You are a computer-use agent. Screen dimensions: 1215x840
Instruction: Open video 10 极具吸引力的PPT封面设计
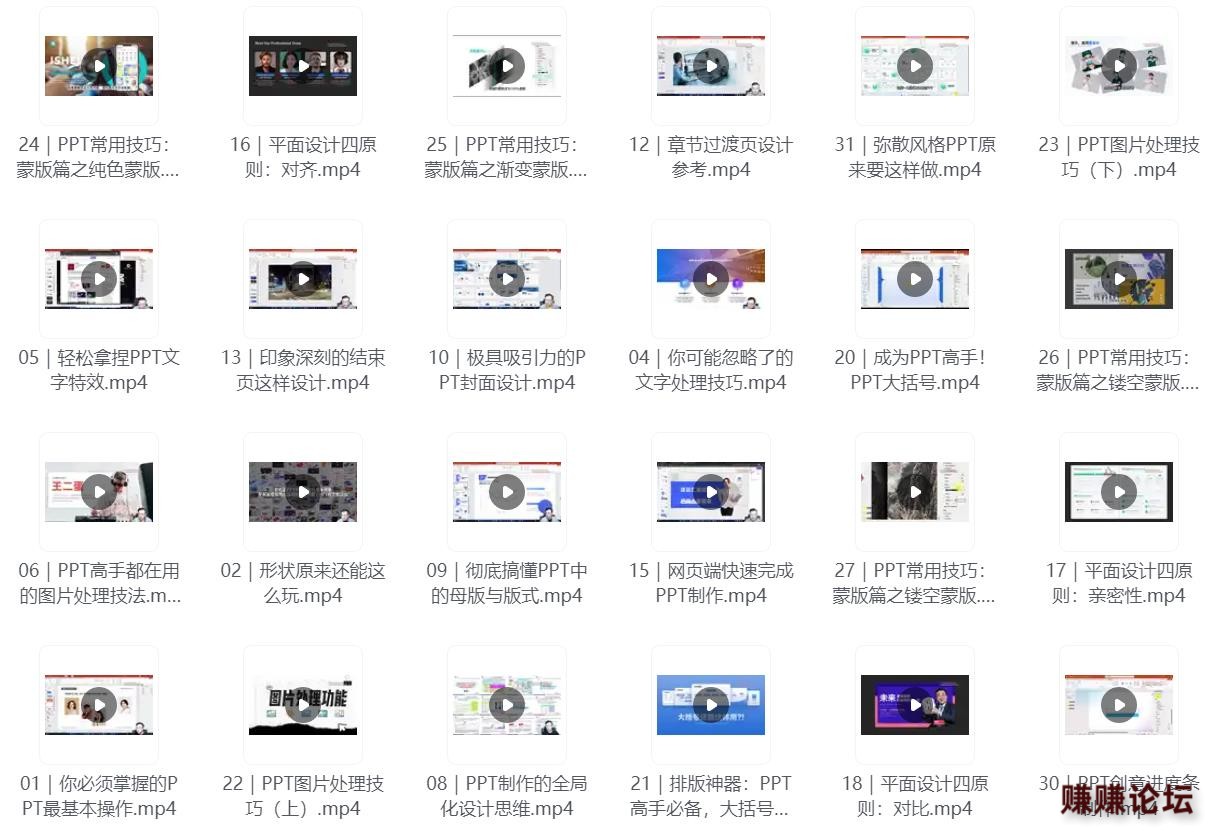(x=507, y=279)
